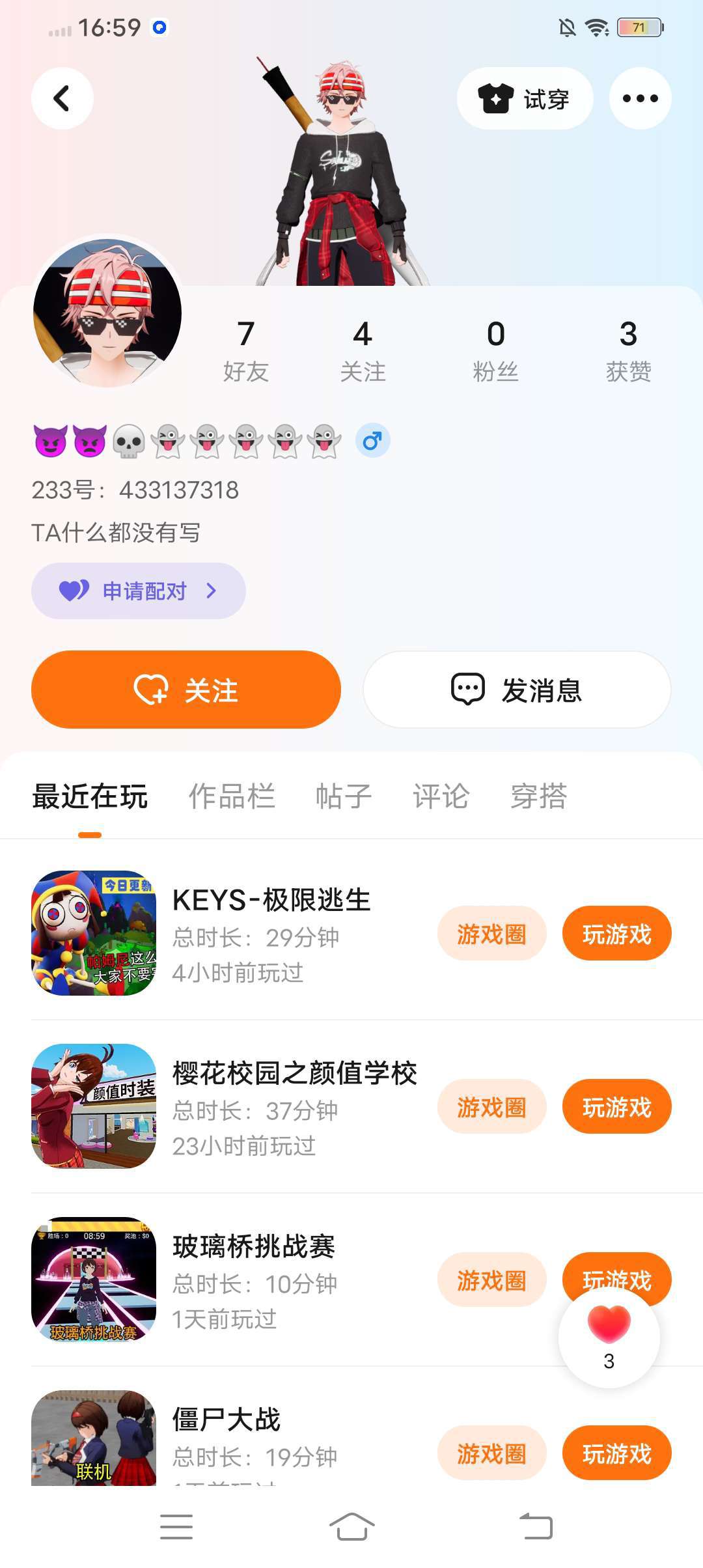Switch to the 作品栏 tab
This screenshot has height=1568, width=703.
click(x=232, y=796)
